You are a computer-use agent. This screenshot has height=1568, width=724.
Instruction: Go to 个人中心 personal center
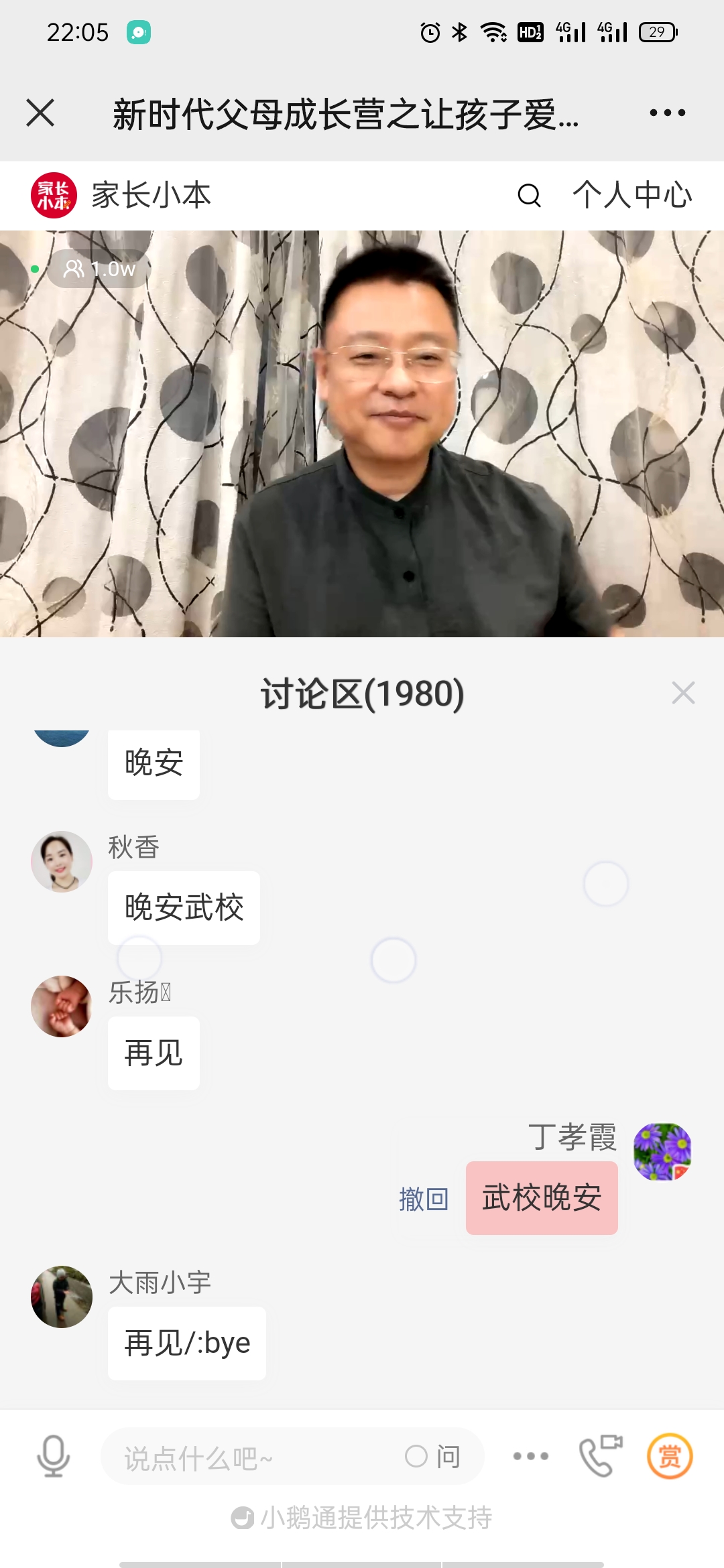coord(633,196)
